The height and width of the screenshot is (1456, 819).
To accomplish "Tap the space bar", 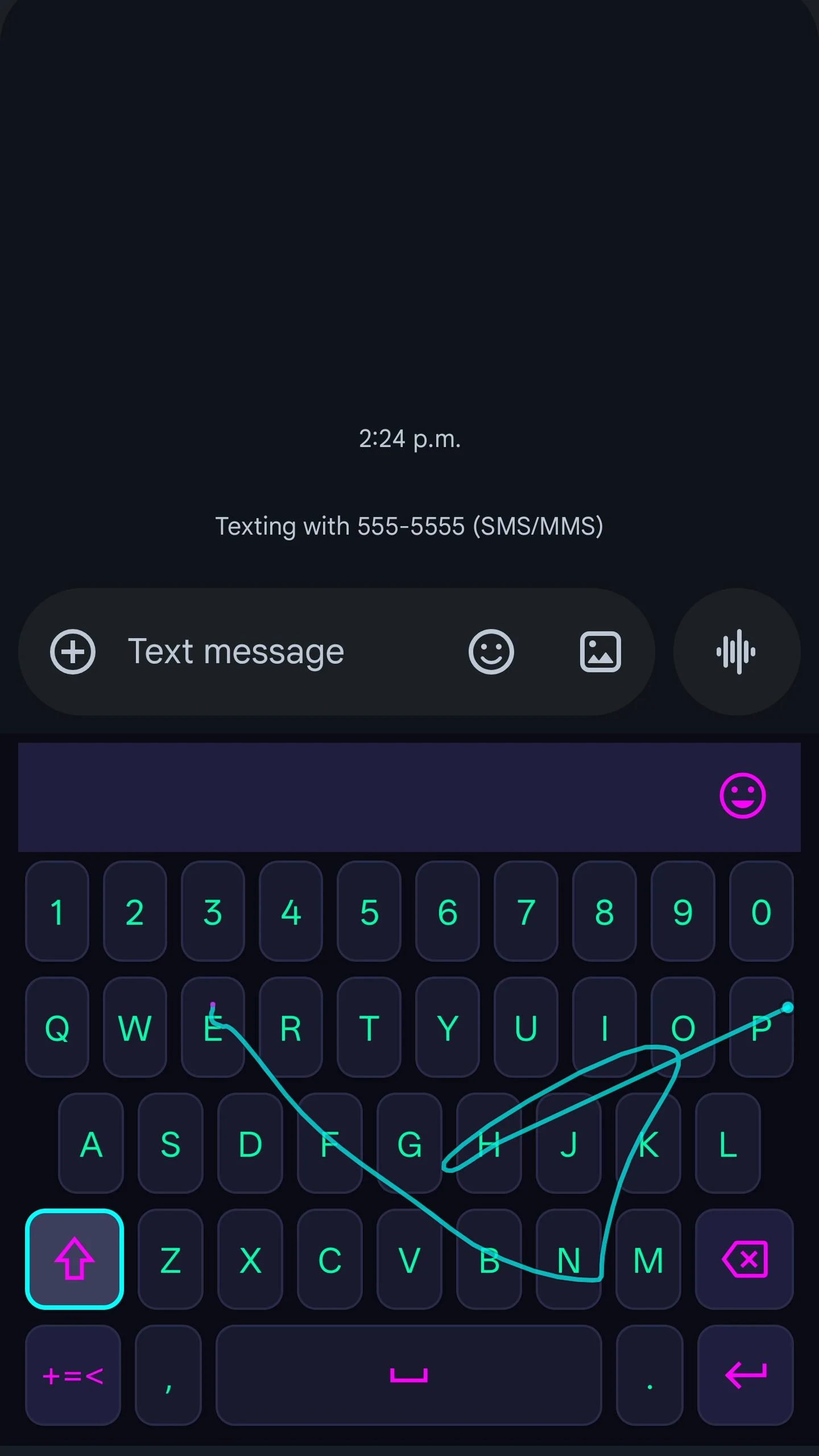I will (408, 1375).
